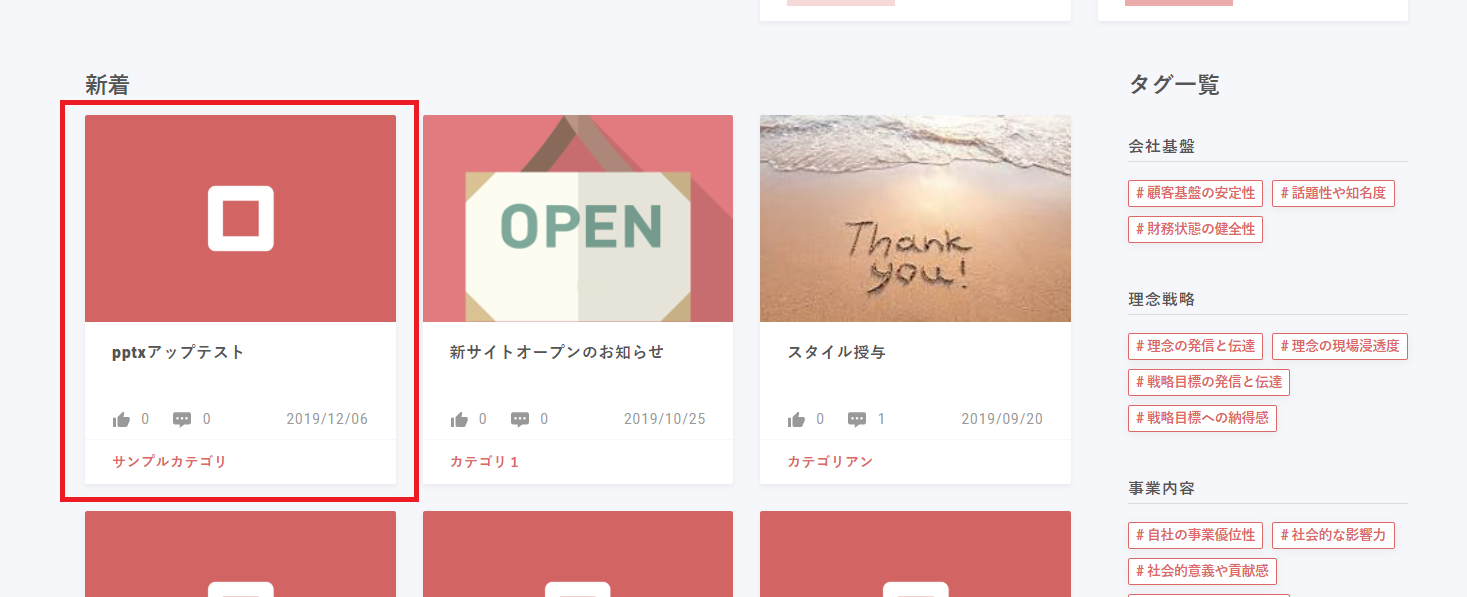This screenshot has height=597, width=1467.
Task: Select the 自社の事業優位性 tag
Action: pos(1195,535)
